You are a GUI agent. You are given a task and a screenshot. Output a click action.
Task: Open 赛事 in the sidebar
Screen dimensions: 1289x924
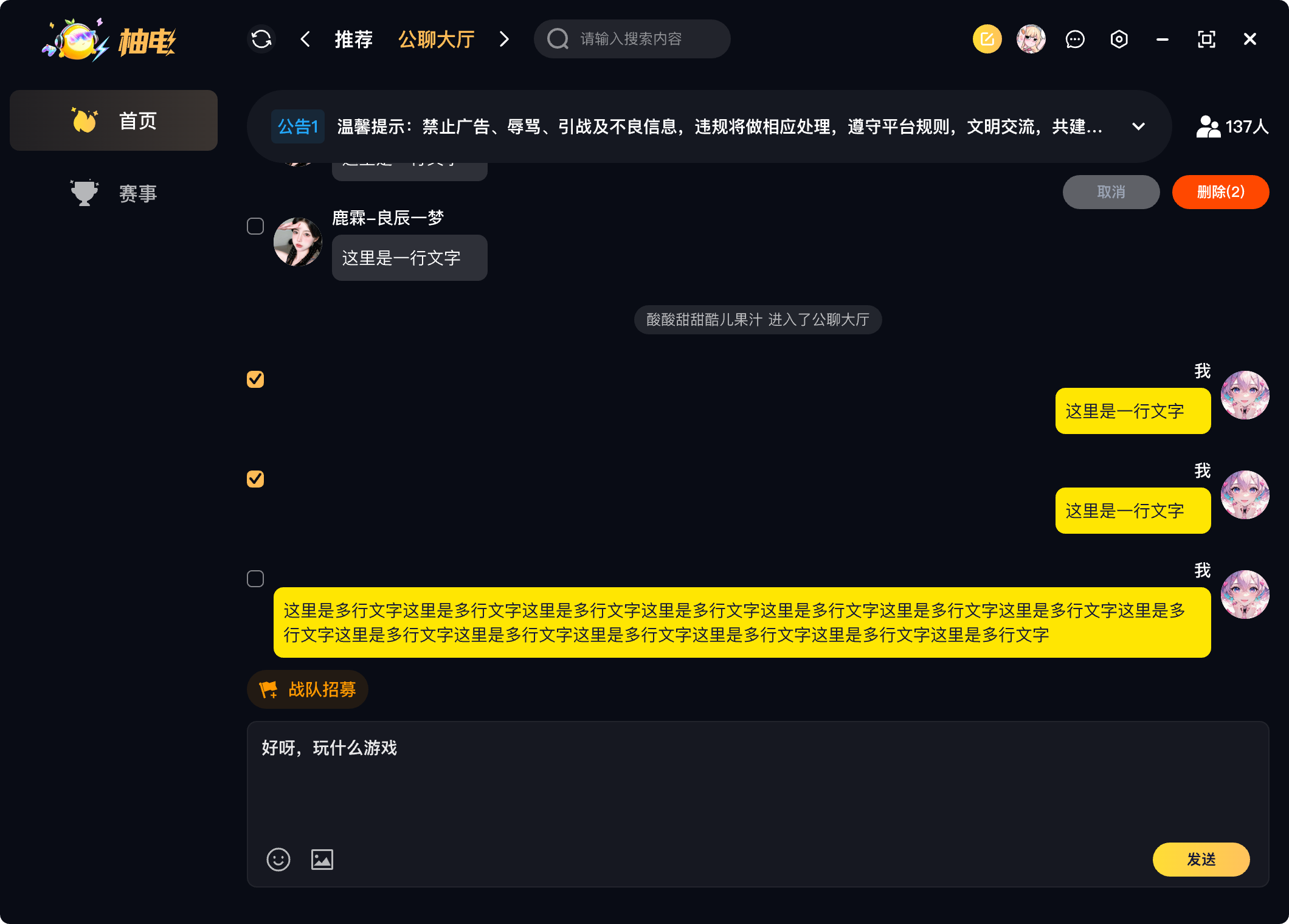[114, 193]
